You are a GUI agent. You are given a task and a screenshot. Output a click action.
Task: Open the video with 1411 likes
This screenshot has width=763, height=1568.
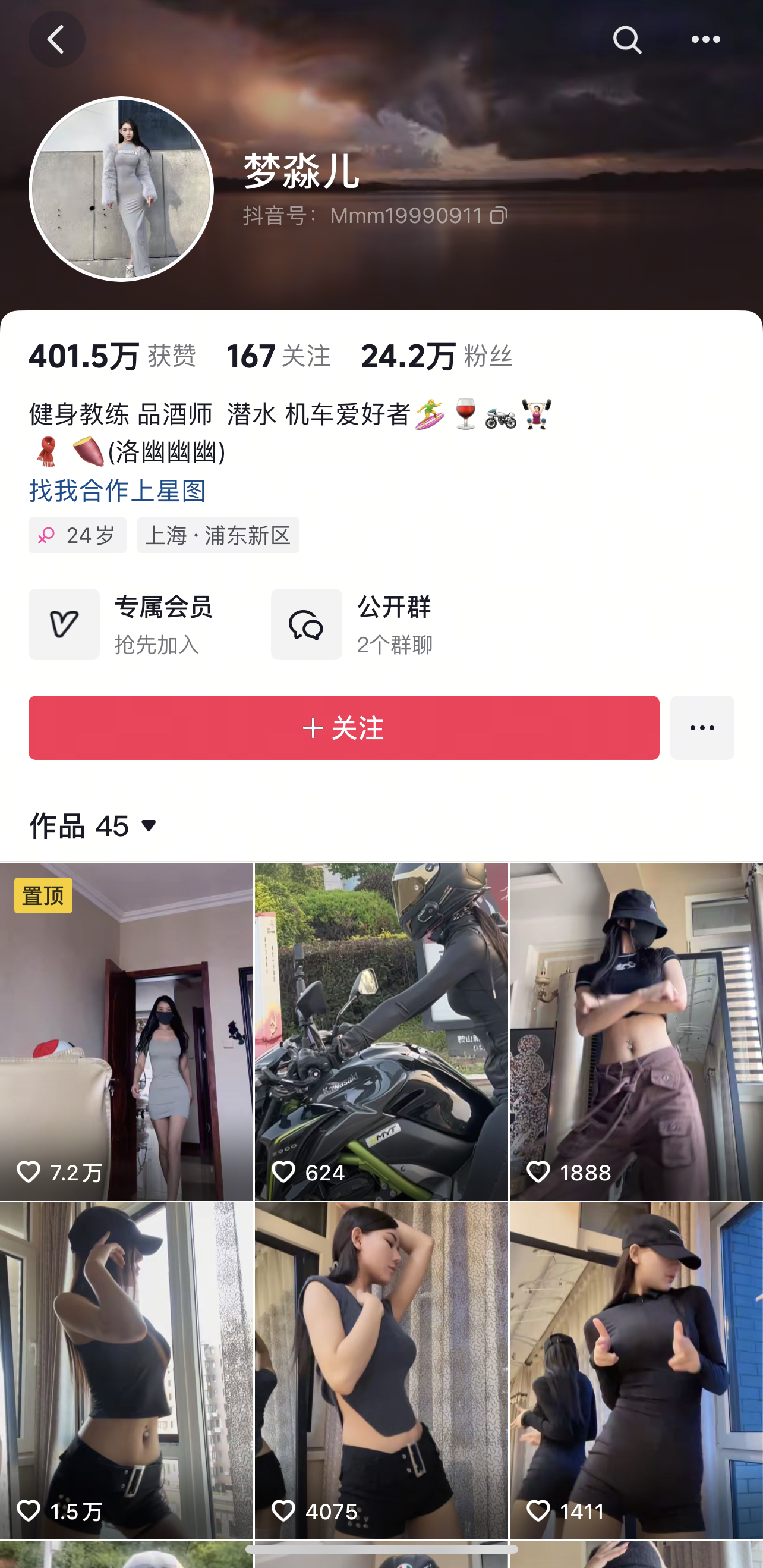coord(636,1369)
